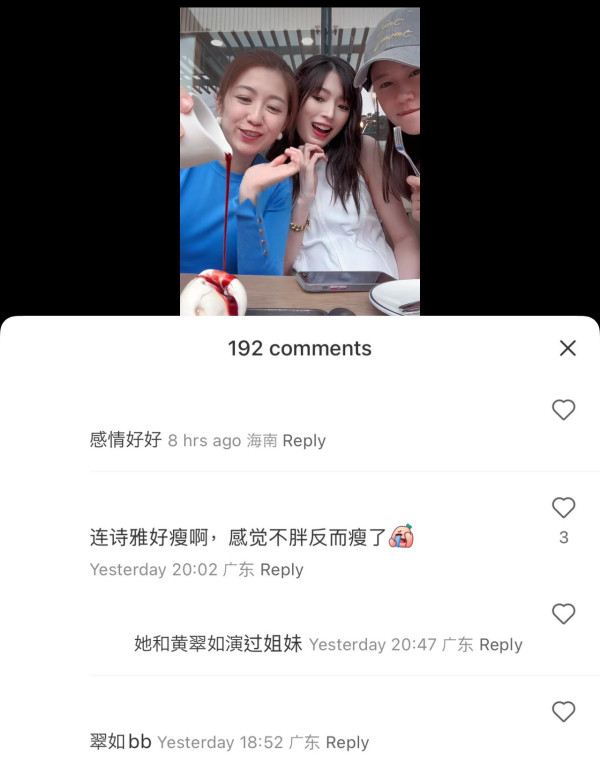600x763 pixels.
Task: Like the comment 翠如bb
Action: 563,711
